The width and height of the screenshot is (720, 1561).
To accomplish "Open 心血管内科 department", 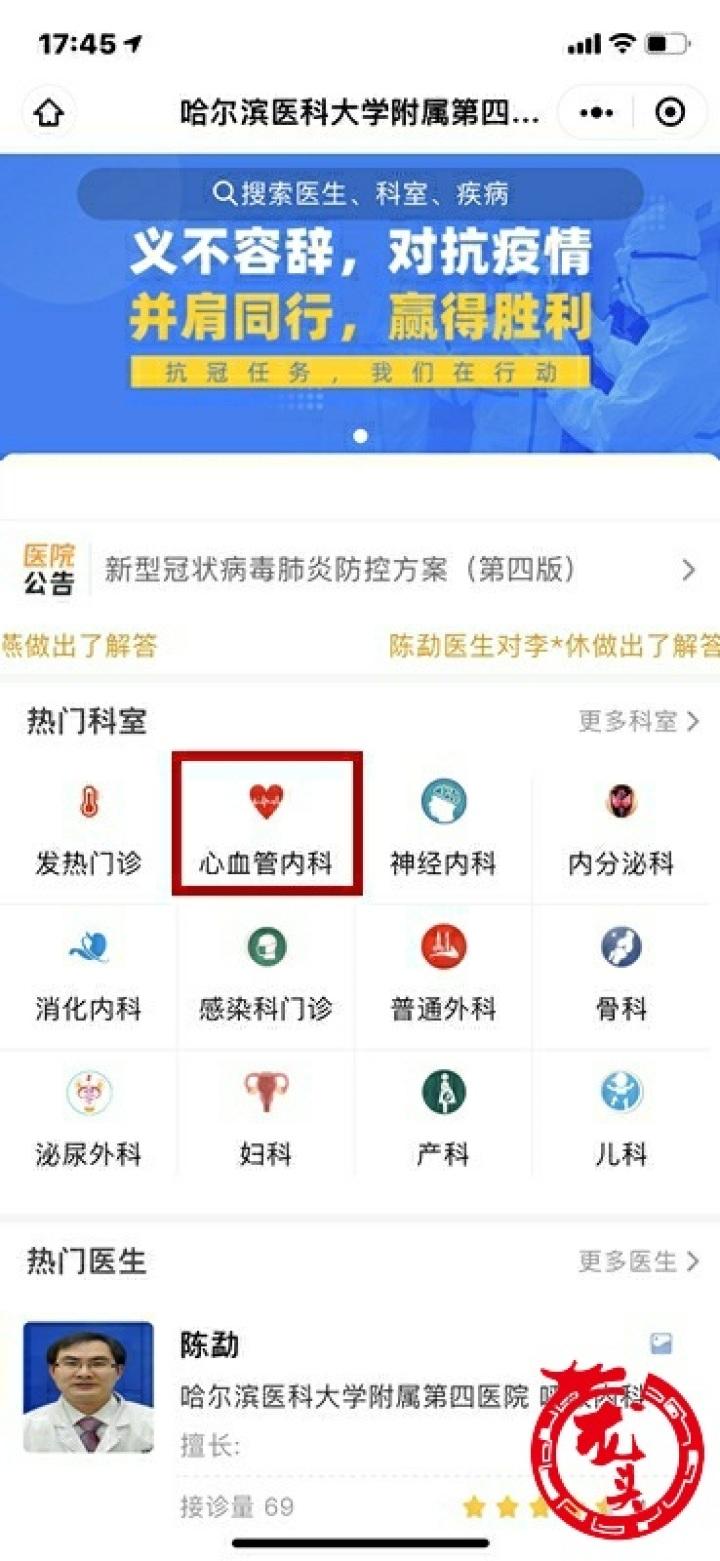I will 266,826.
